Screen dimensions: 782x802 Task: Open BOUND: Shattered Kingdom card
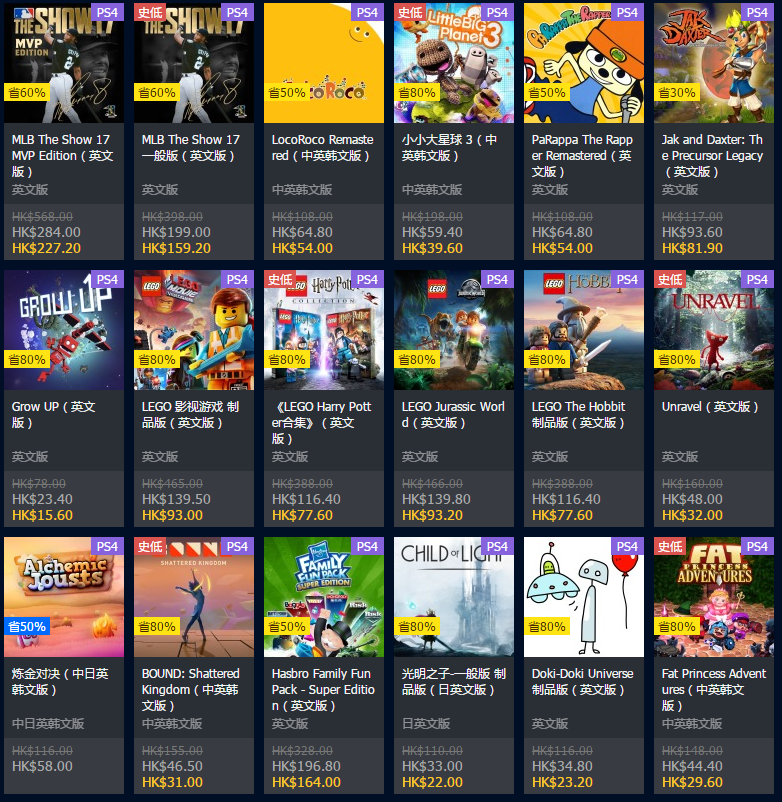tap(194, 597)
